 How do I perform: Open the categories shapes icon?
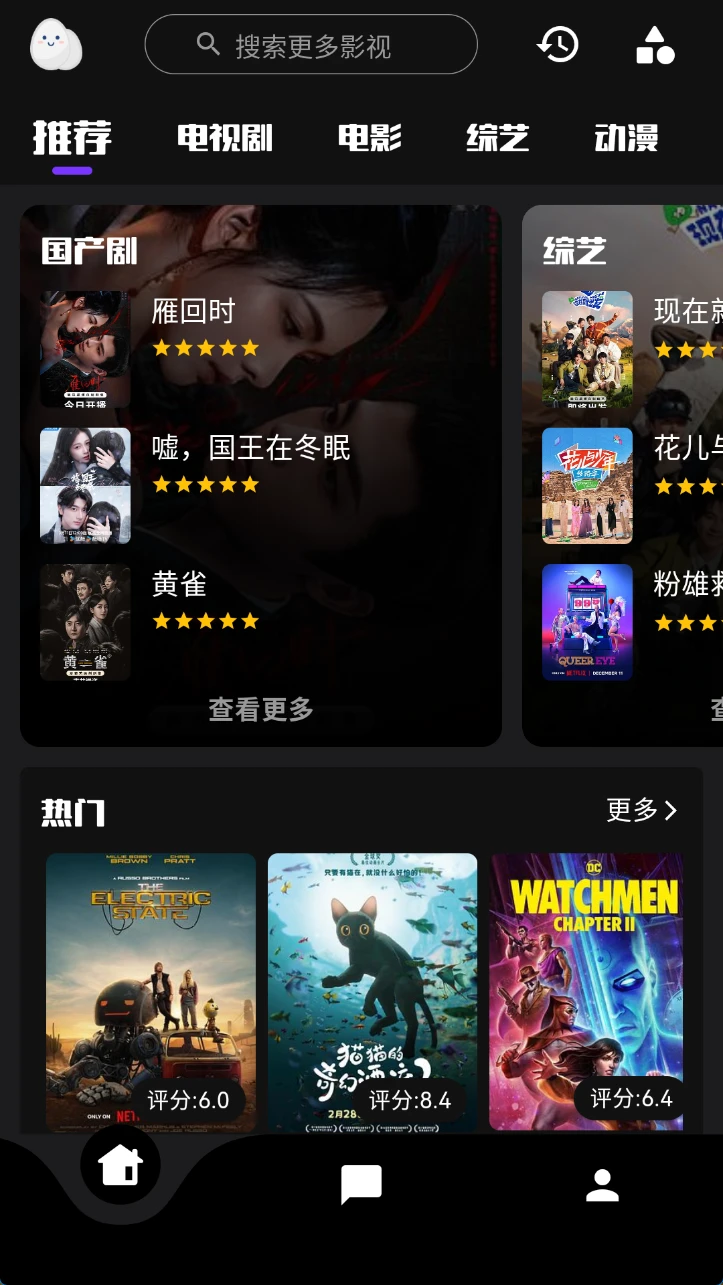(x=655, y=45)
